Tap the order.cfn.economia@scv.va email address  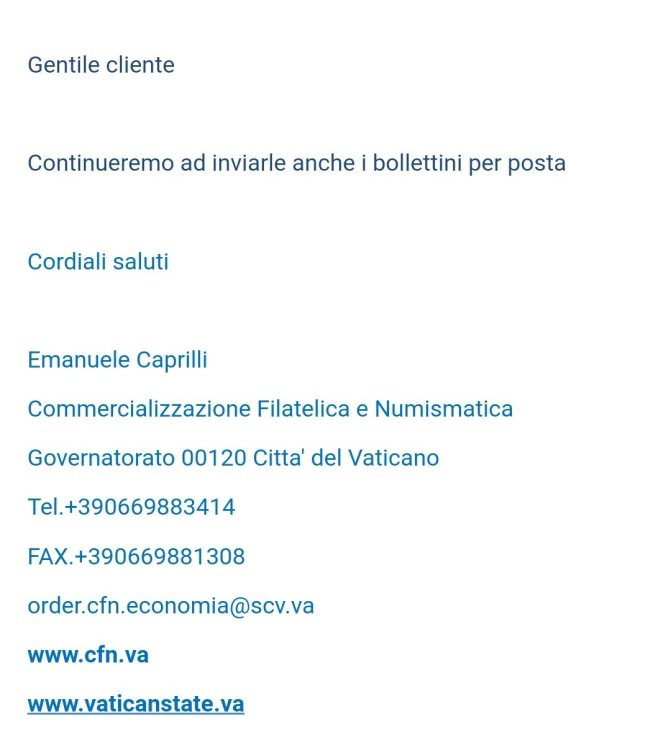click(x=170, y=606)
